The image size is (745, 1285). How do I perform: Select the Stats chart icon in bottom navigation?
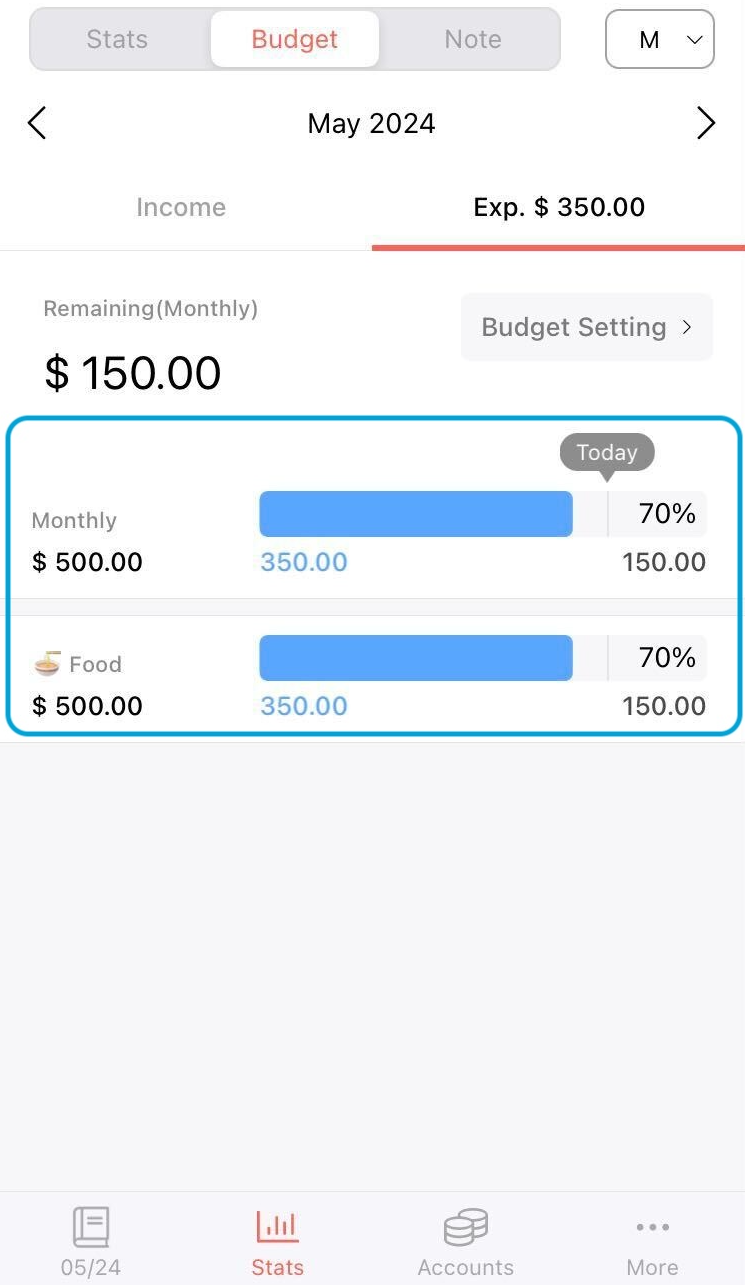point(277,1227)
